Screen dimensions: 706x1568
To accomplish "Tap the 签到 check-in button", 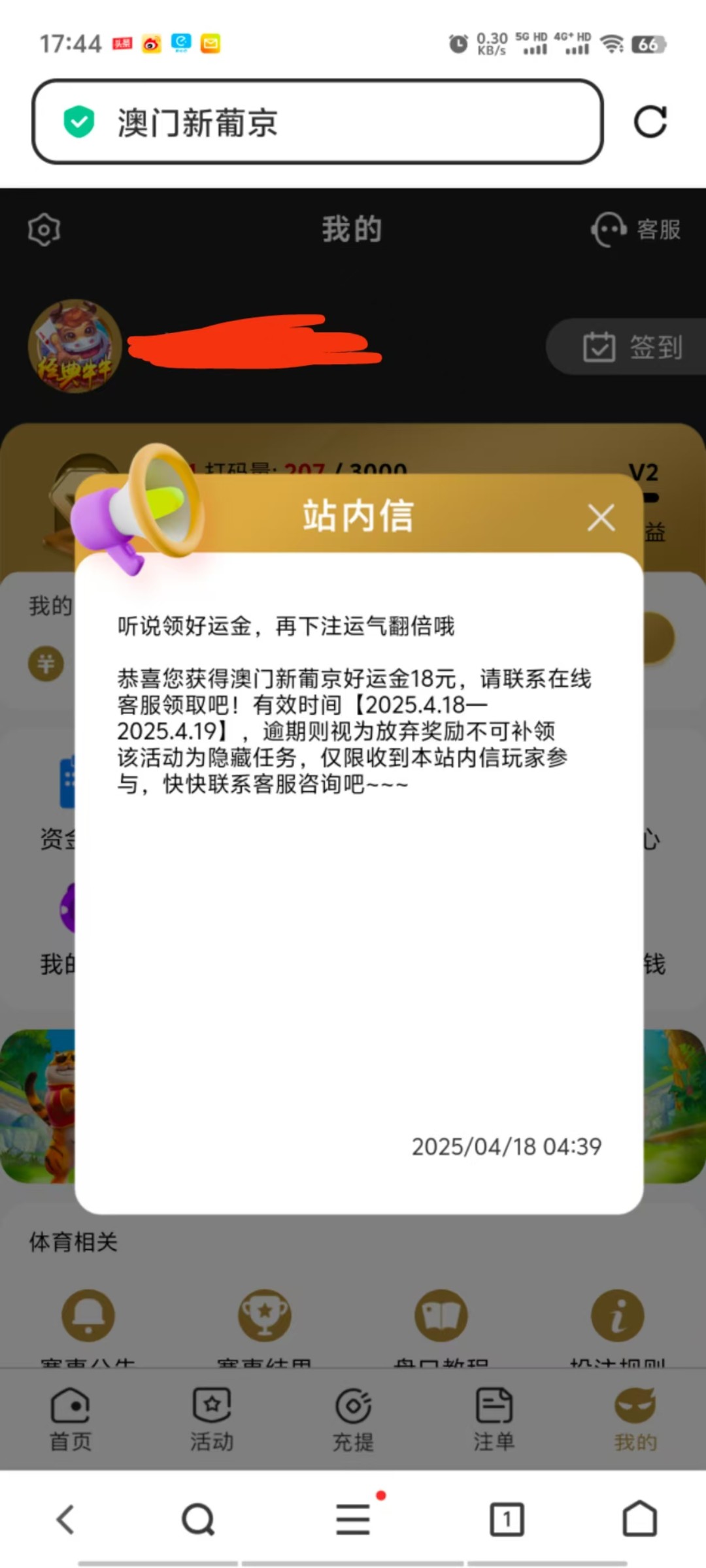I will point(631,346).
